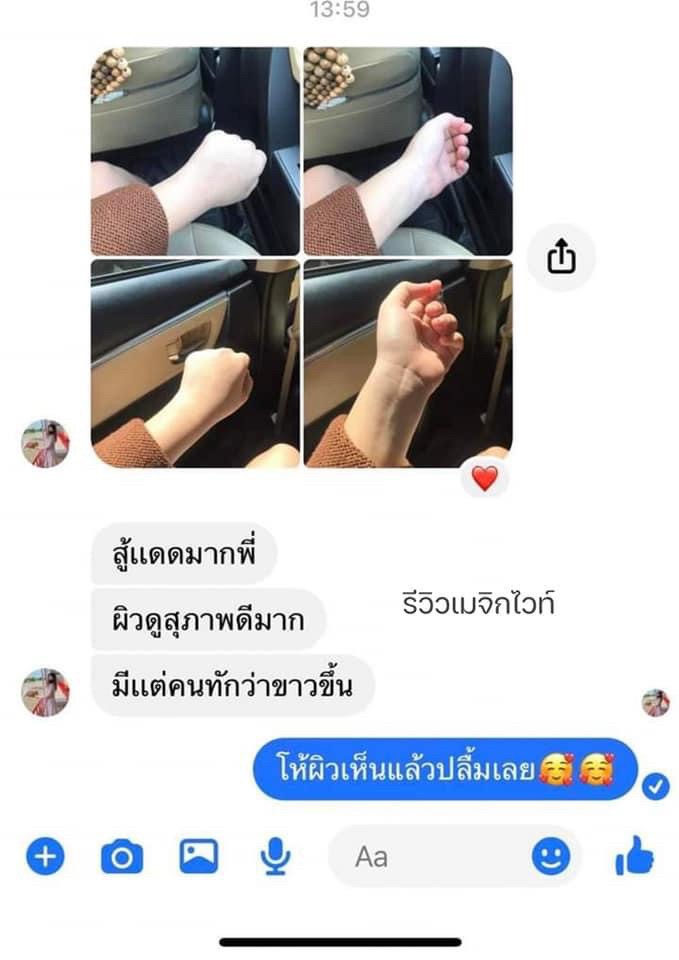Screen dimensions: 679x960
Task: Open the top-left fist photo
Action: click(x=195, y=150)
